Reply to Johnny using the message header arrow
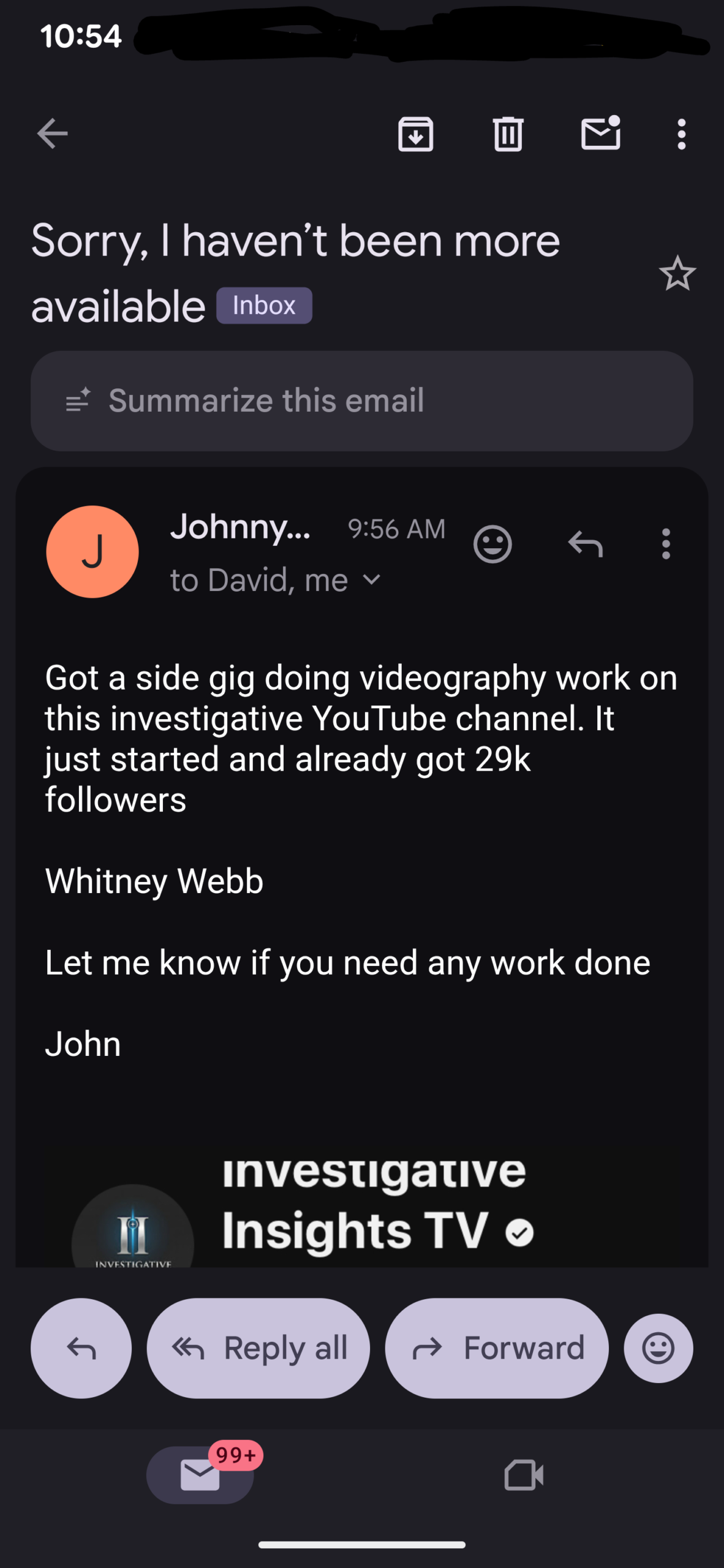 (586, 544)
